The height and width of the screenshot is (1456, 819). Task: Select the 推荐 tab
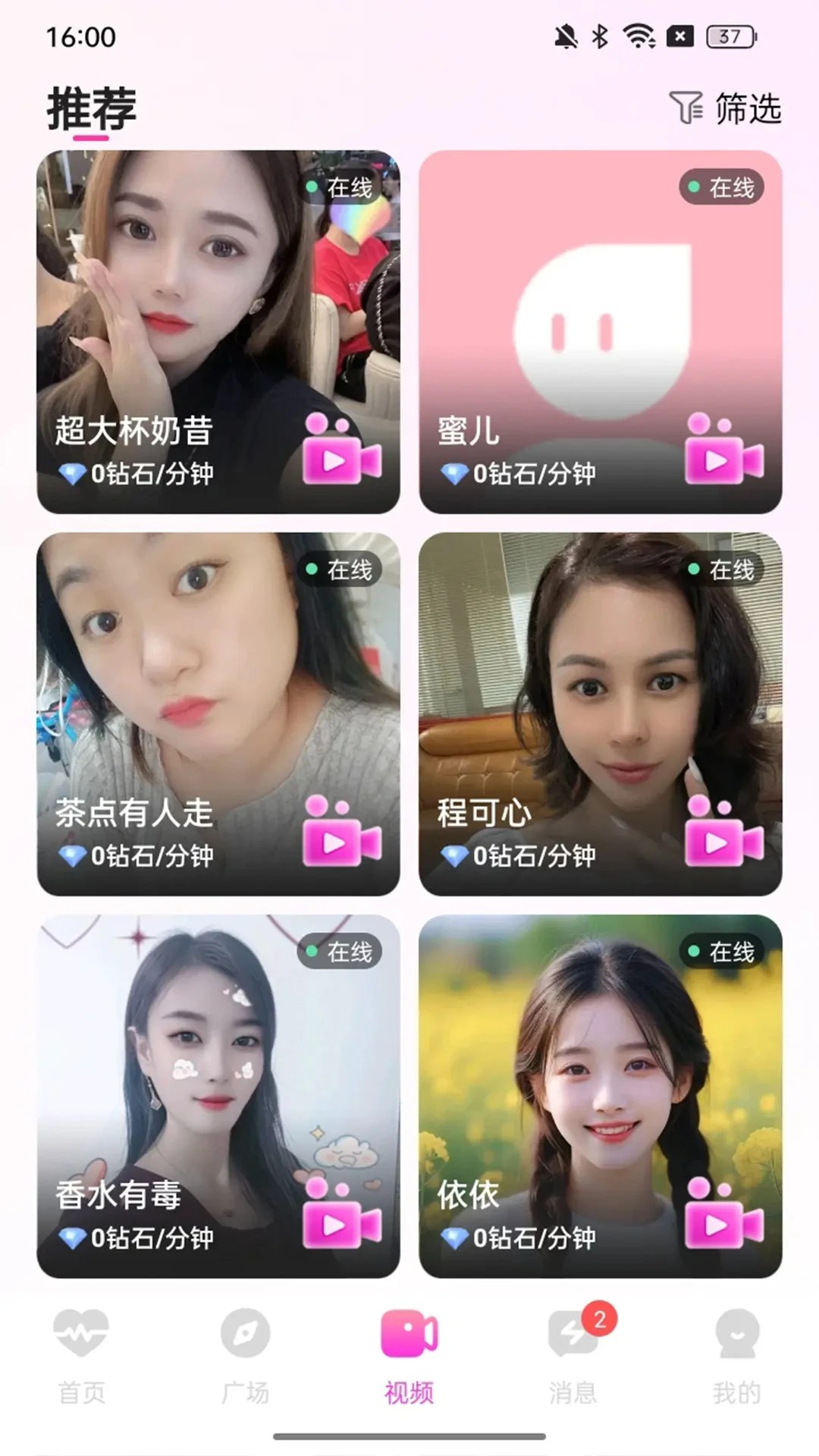92,108
